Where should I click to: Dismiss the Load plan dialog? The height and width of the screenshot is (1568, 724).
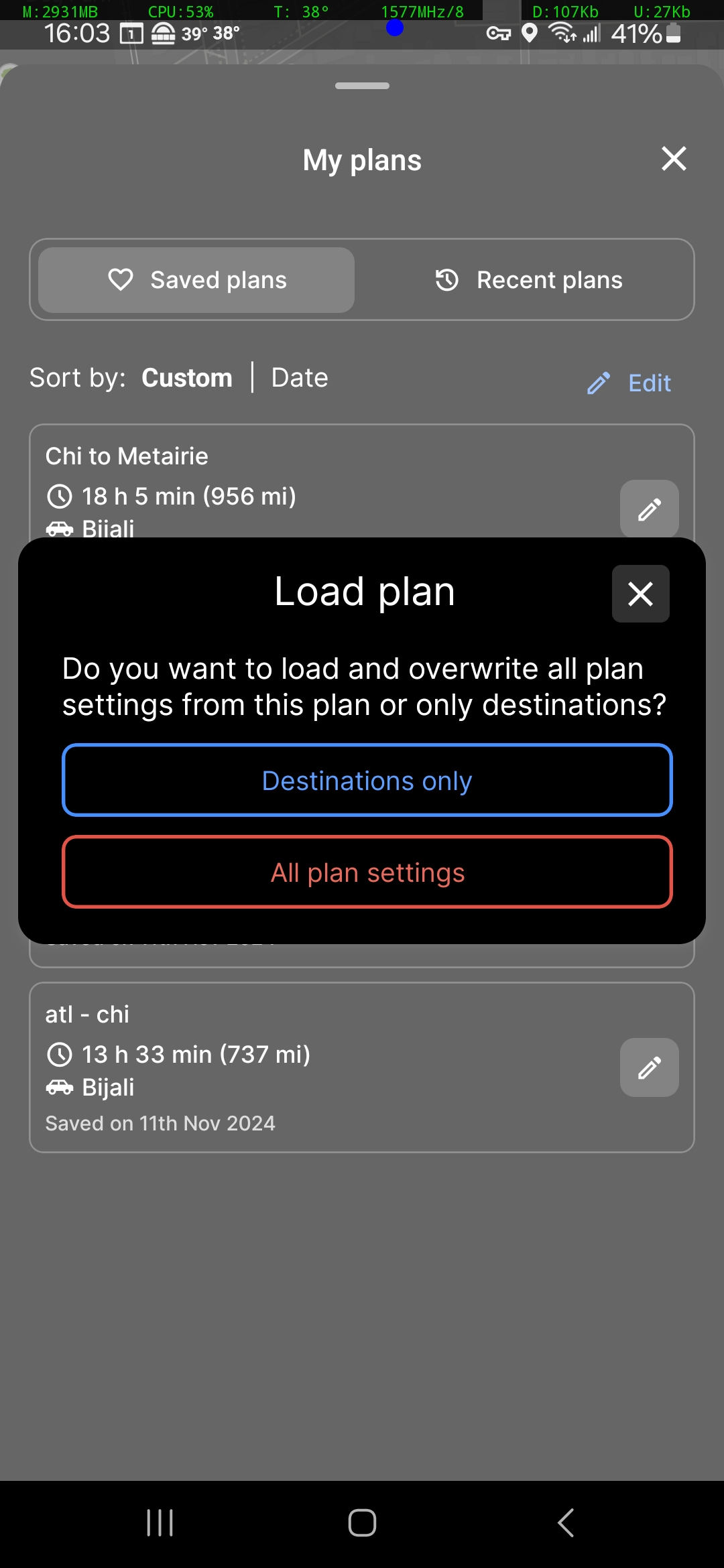pyautogui.click(x=640, y=594)
